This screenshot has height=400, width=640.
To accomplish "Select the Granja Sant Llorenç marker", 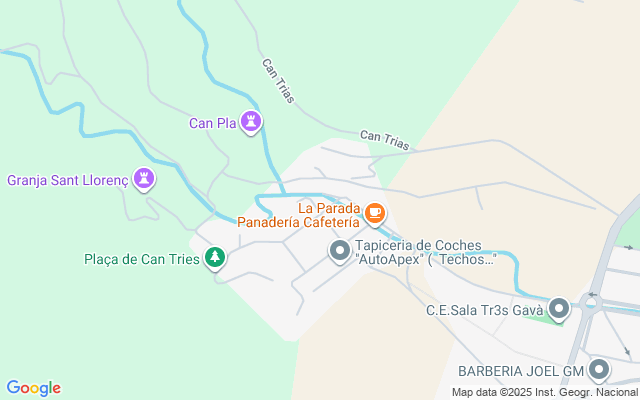I will (146, 180).
